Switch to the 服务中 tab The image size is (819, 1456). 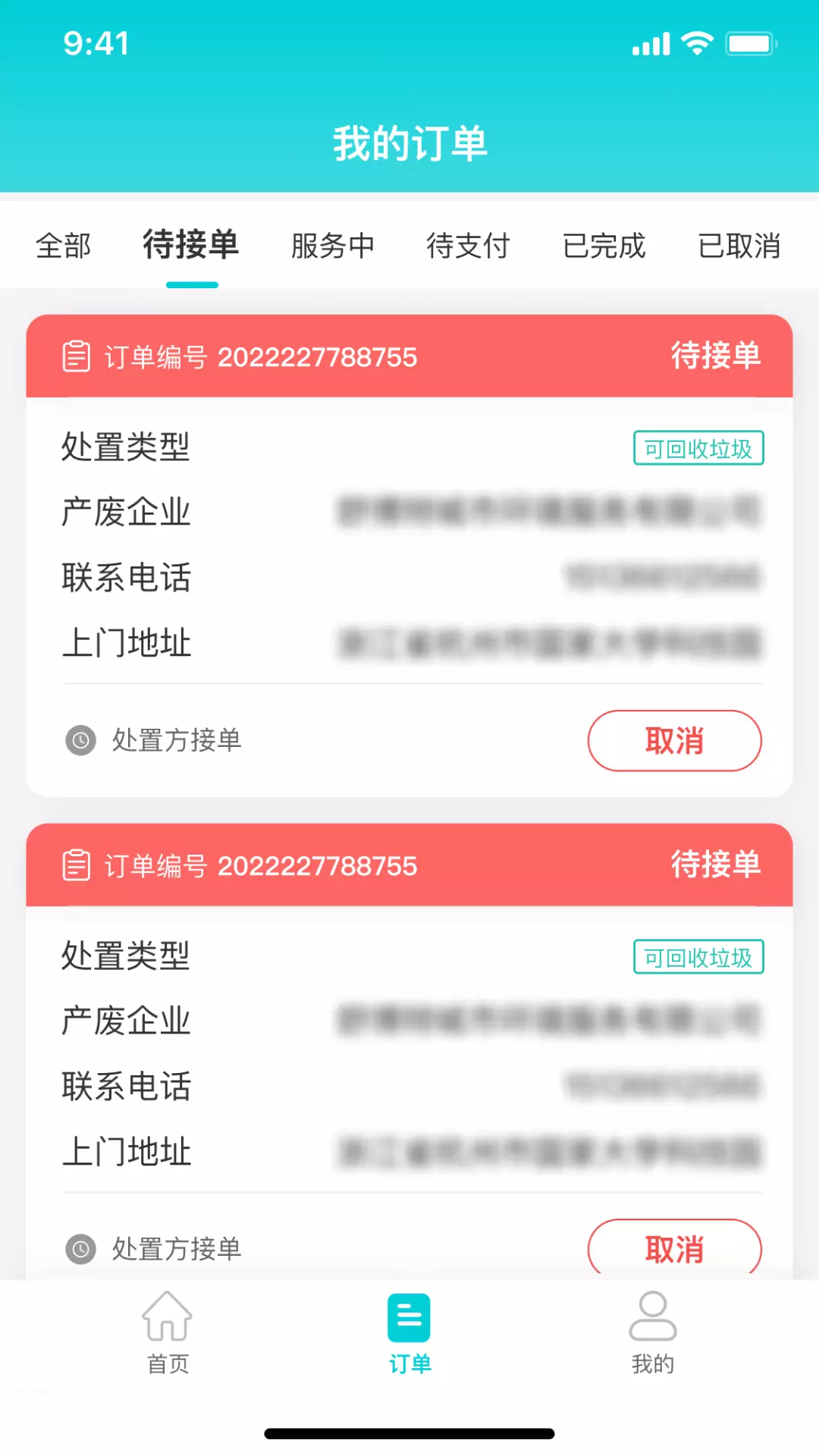point(333,246)
